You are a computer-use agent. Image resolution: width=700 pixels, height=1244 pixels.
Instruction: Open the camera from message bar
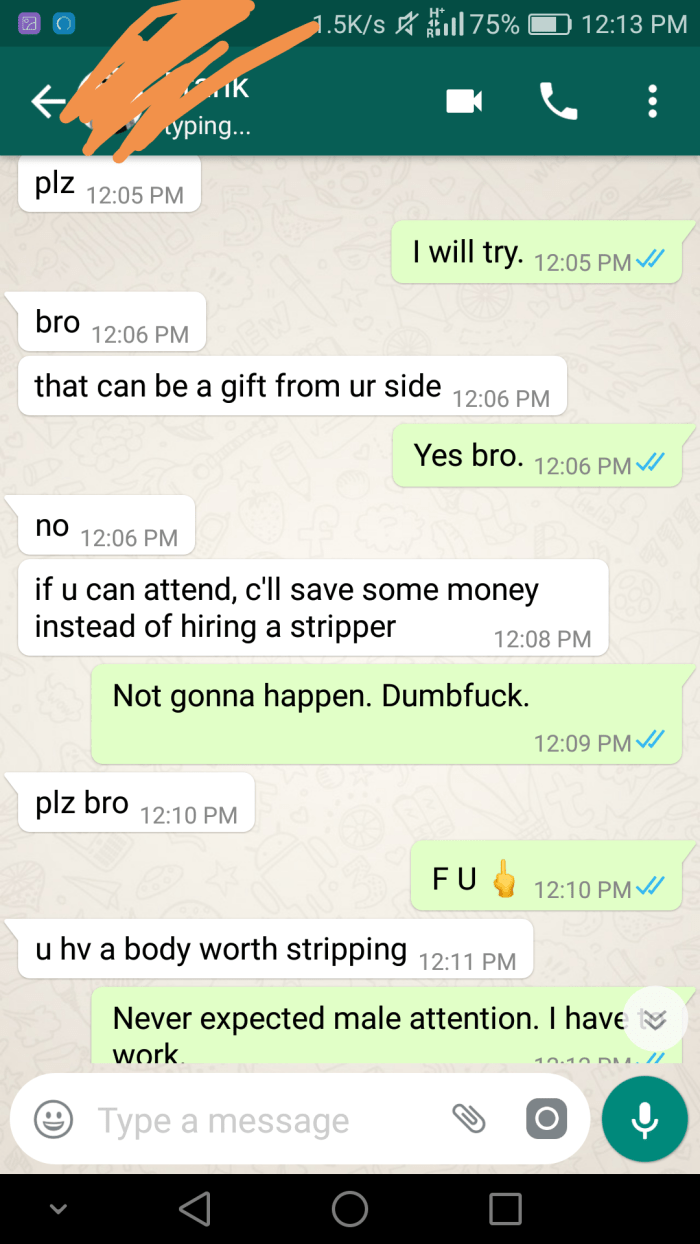(x=546, y=1118)
